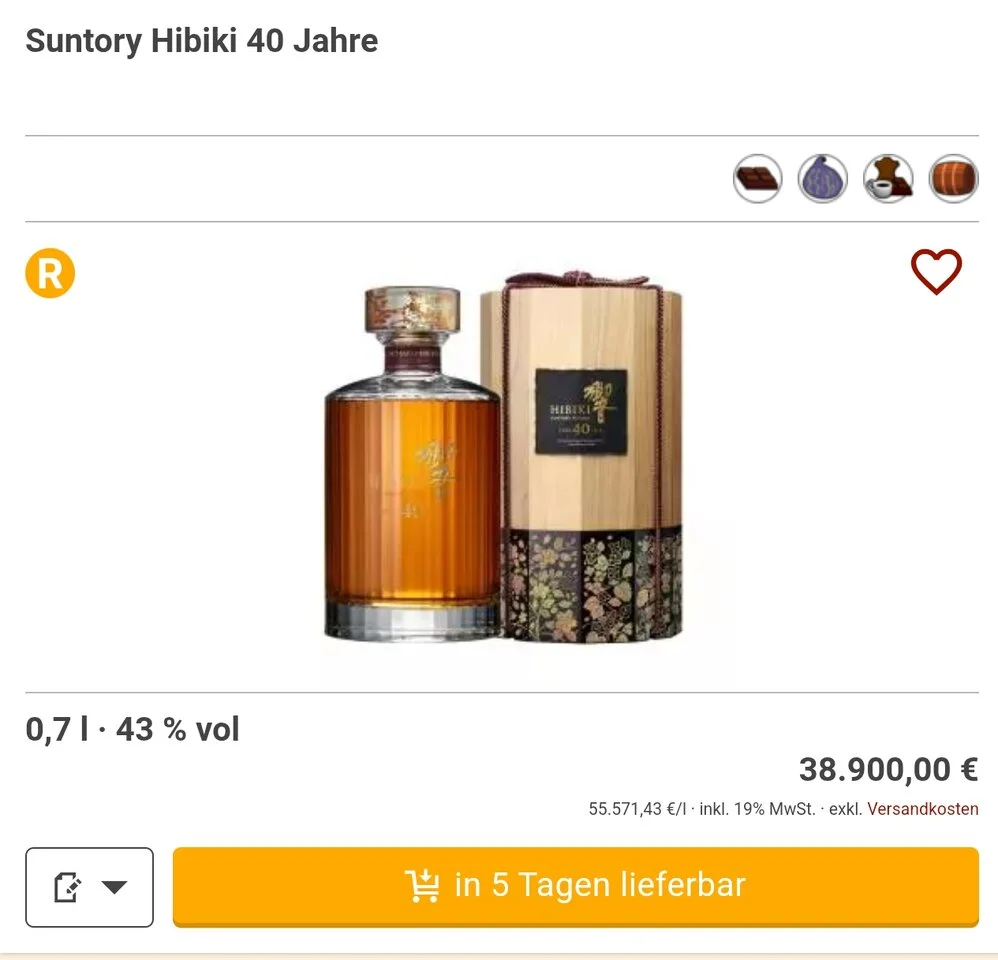Tap the cask flavor icon

953,179
